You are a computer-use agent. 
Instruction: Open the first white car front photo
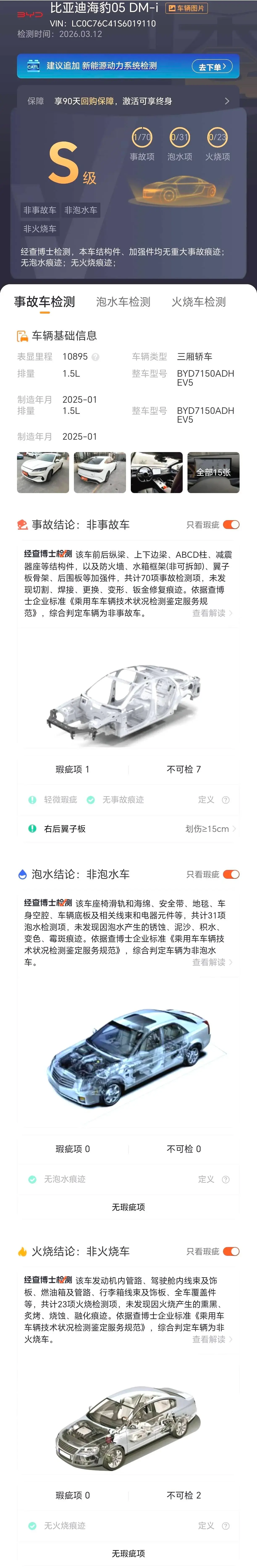click(x=43, y=472)
